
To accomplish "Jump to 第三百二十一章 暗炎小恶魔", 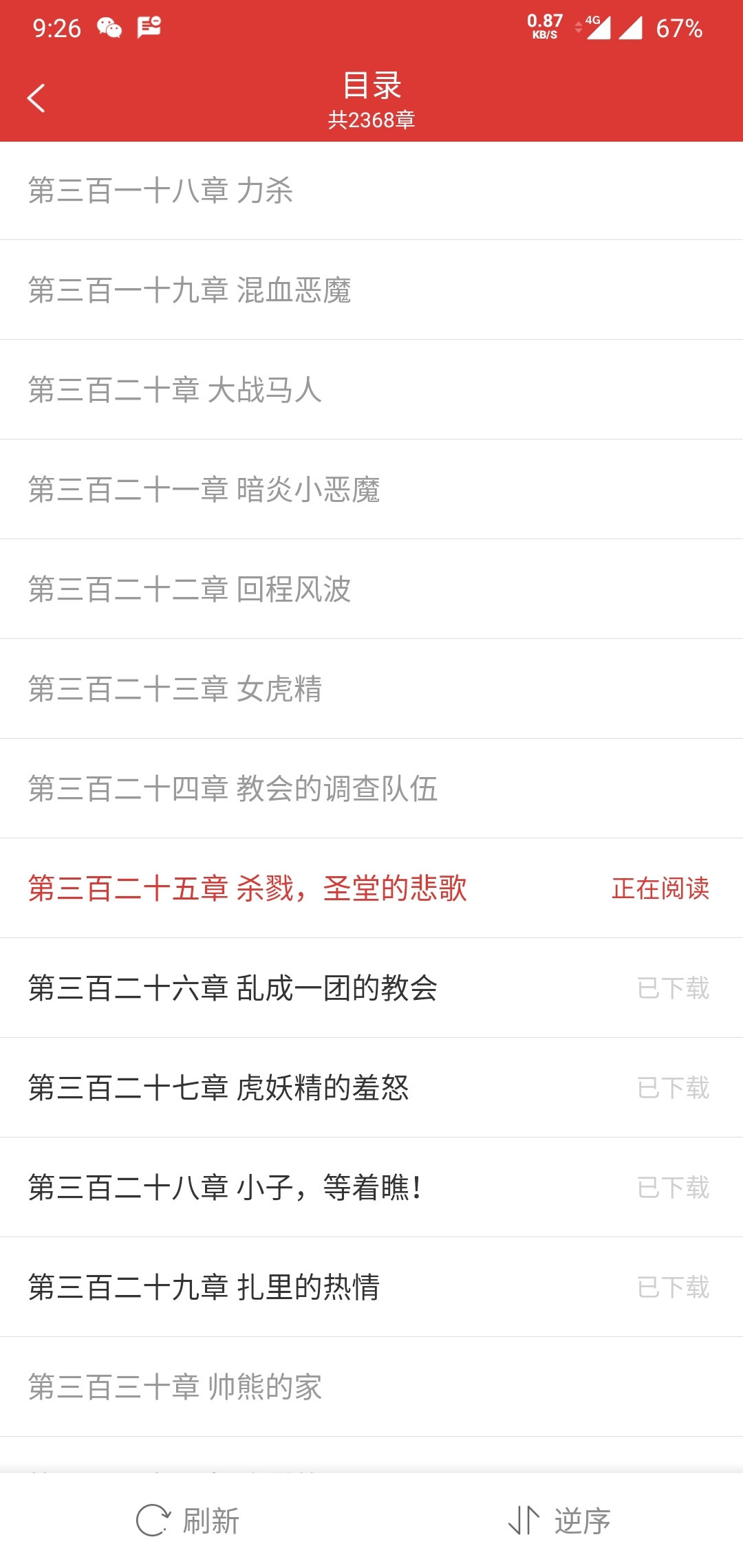I will tap(204, 490).
